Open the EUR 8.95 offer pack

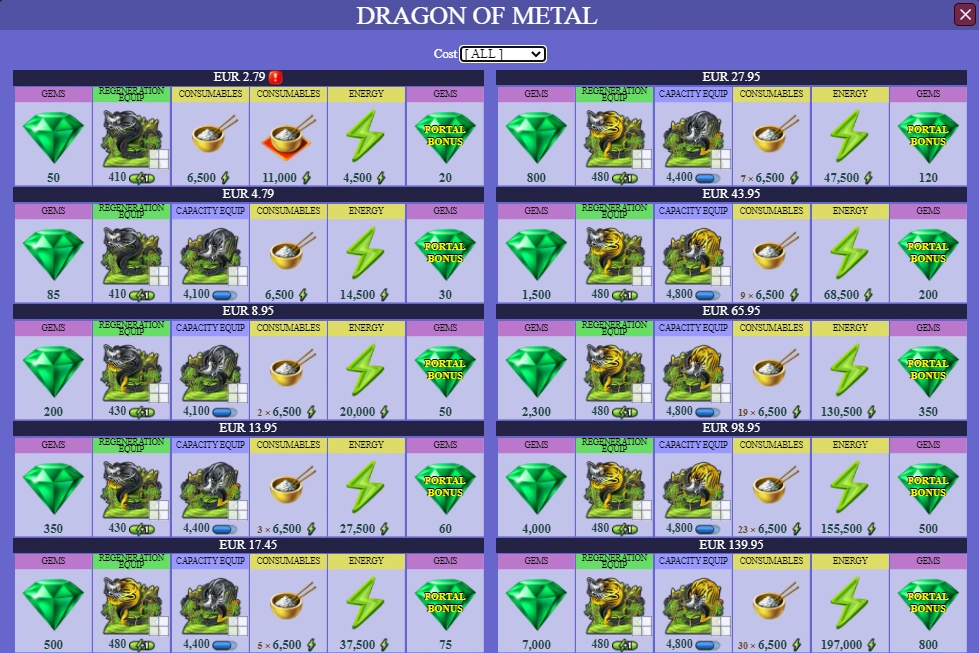click(248, 311)
